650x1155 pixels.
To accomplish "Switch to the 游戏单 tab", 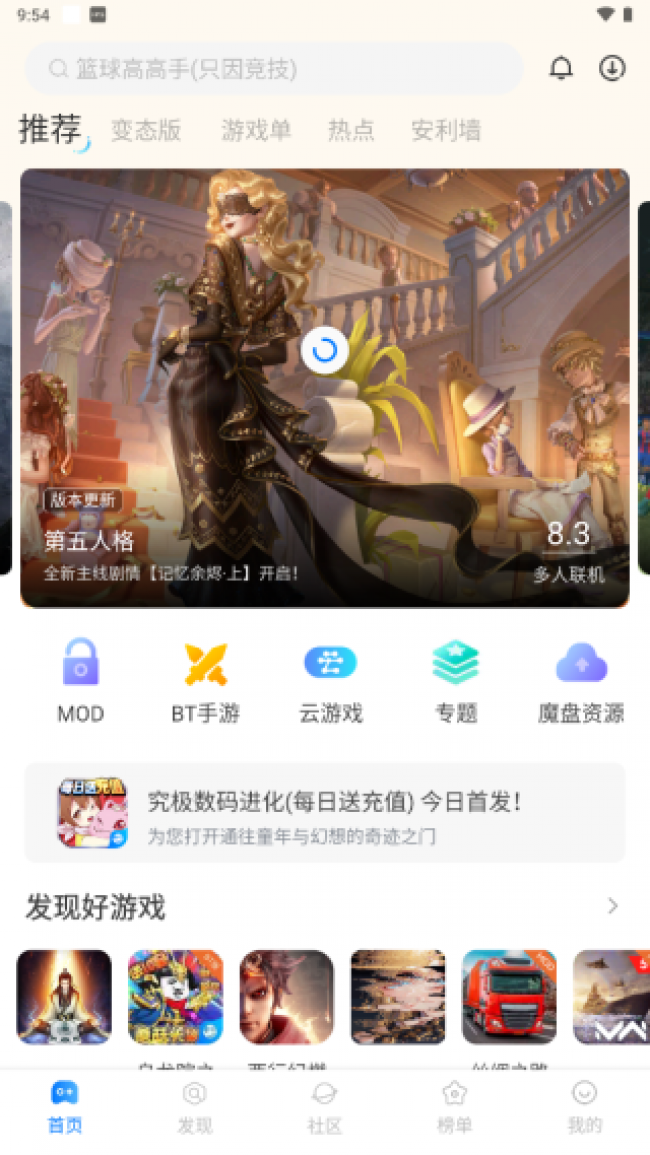I will coord(256,130).
